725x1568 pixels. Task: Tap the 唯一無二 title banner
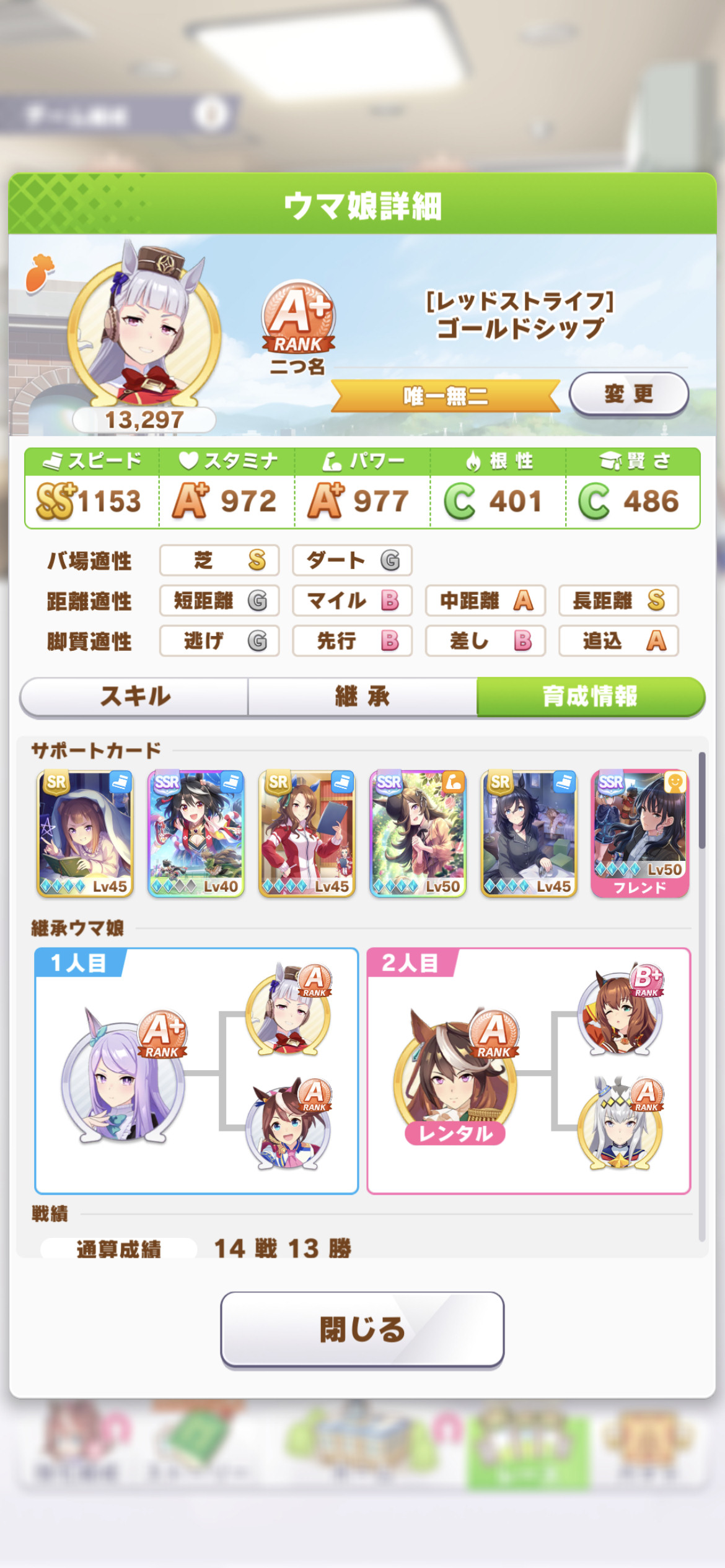point(446,396)
